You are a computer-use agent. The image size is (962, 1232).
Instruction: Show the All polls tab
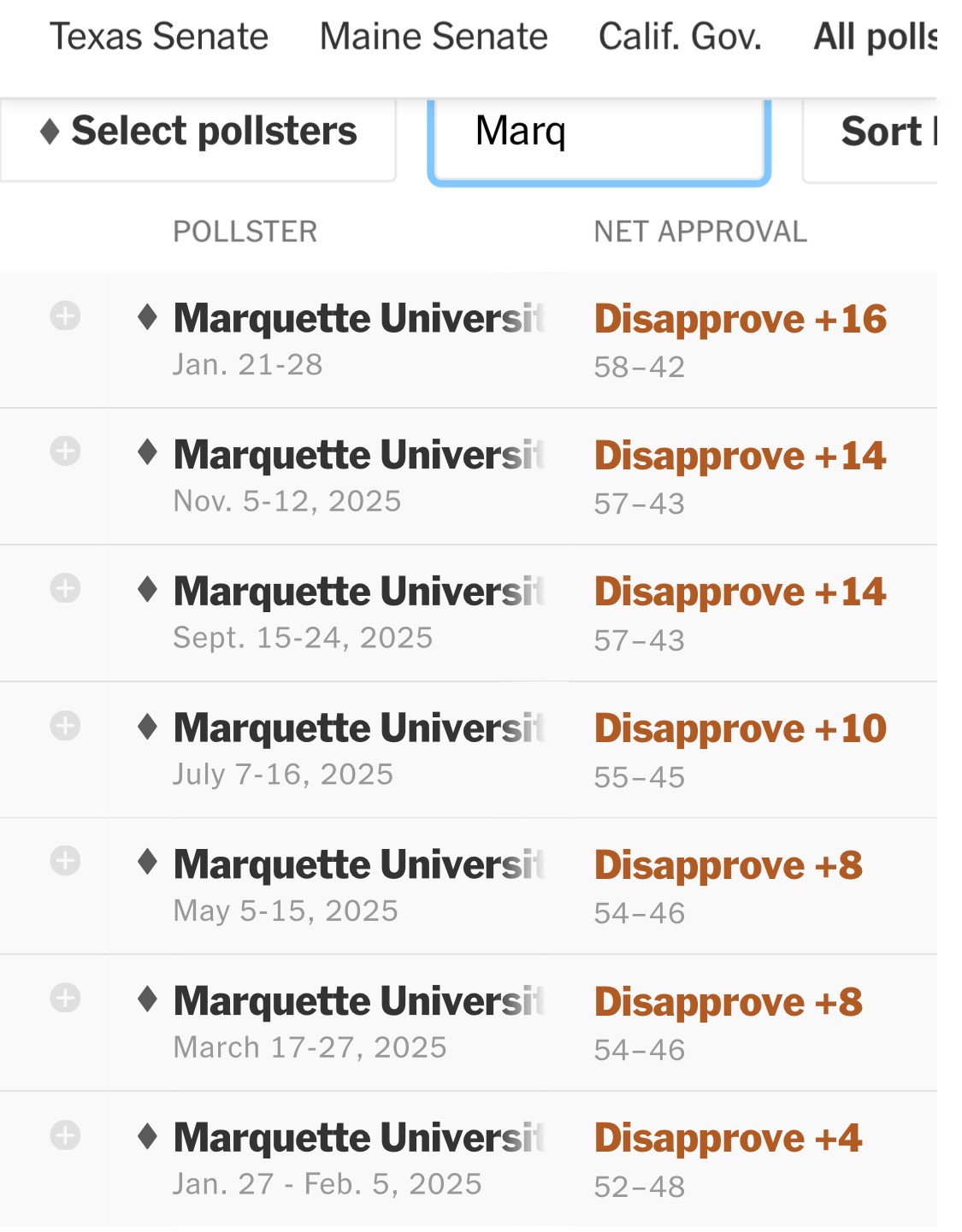[876, 37]
